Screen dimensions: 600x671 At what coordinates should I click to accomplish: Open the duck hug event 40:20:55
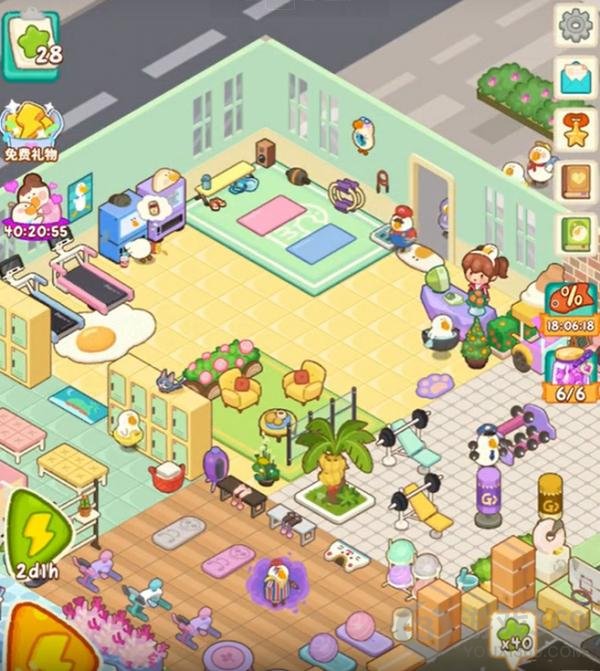33,205
